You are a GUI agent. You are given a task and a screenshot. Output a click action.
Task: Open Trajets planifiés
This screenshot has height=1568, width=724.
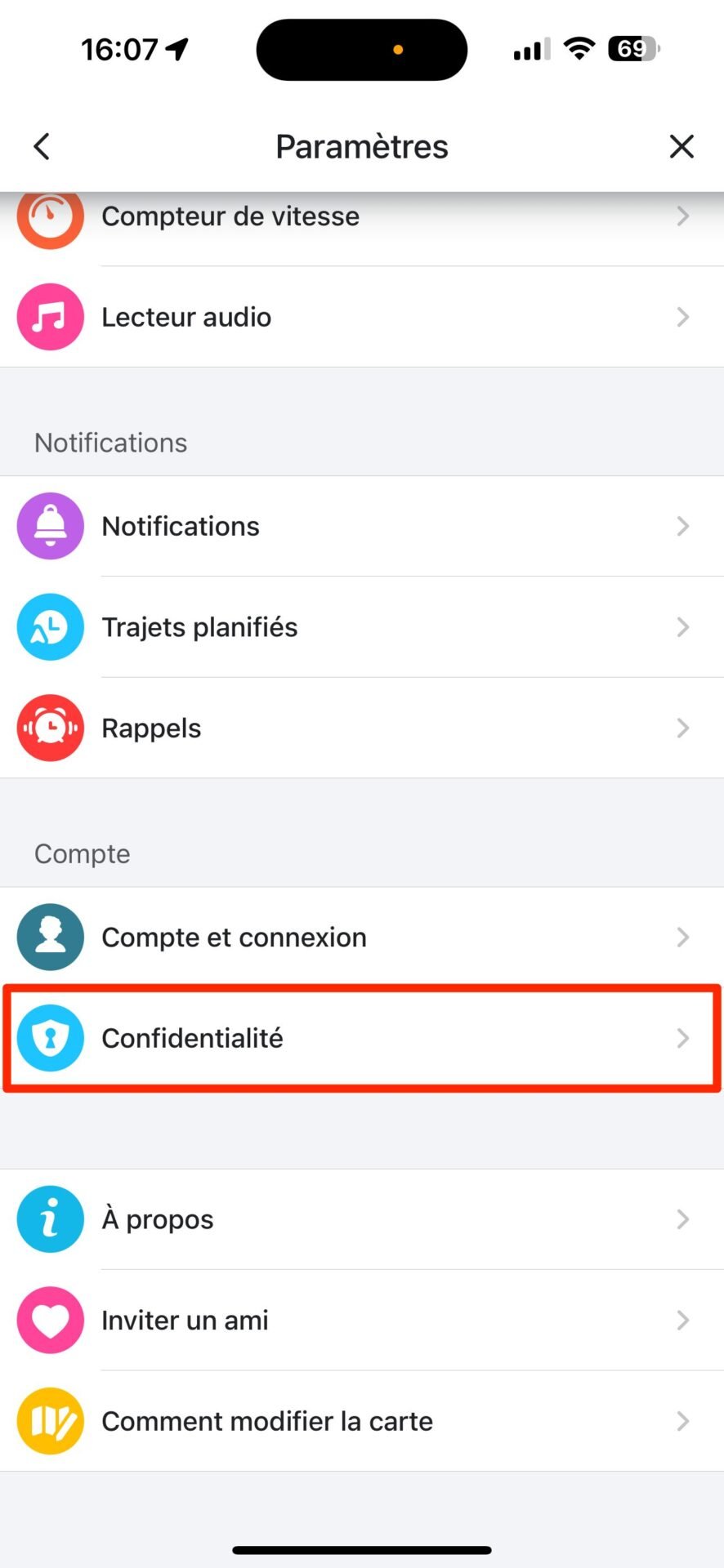[362, 627]
